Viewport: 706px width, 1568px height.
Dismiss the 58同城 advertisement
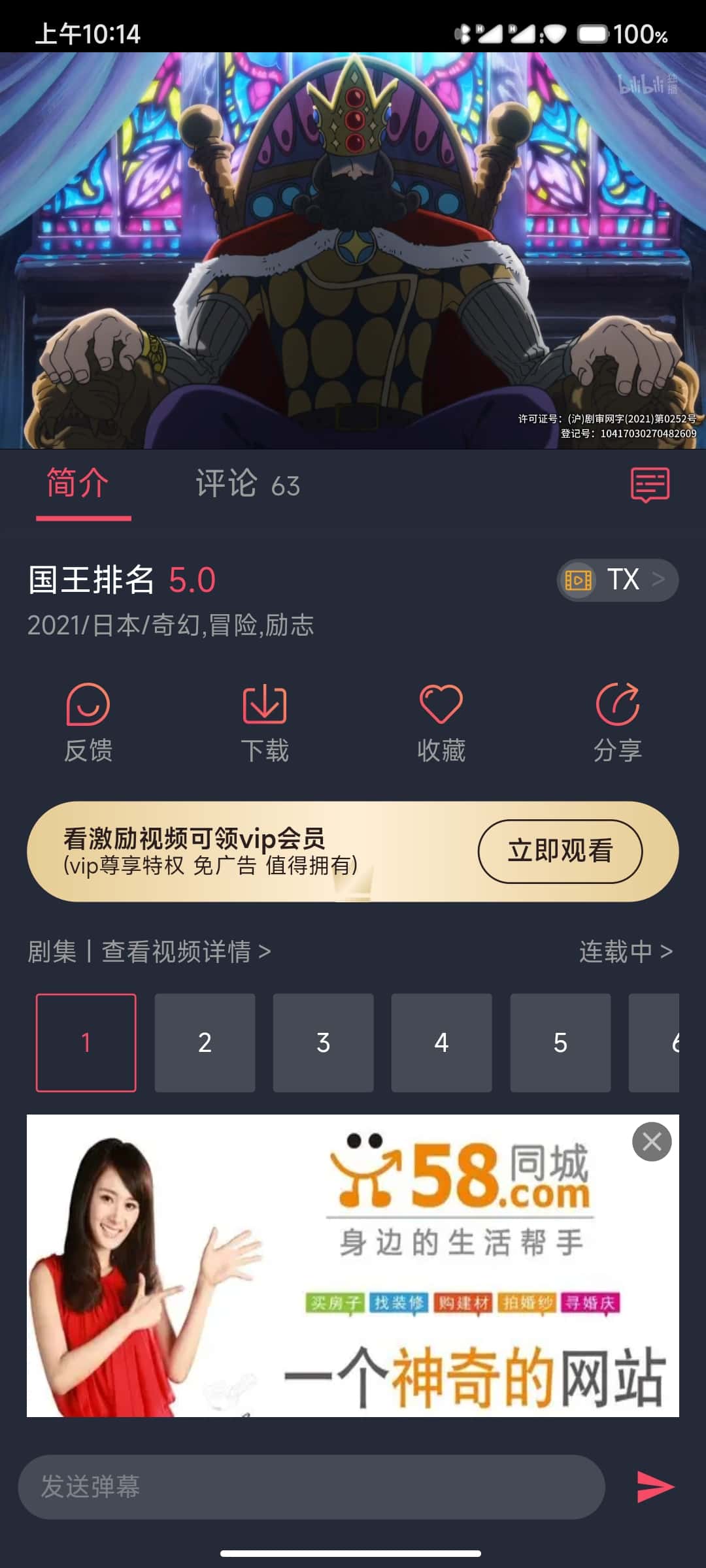point(651,1141)
